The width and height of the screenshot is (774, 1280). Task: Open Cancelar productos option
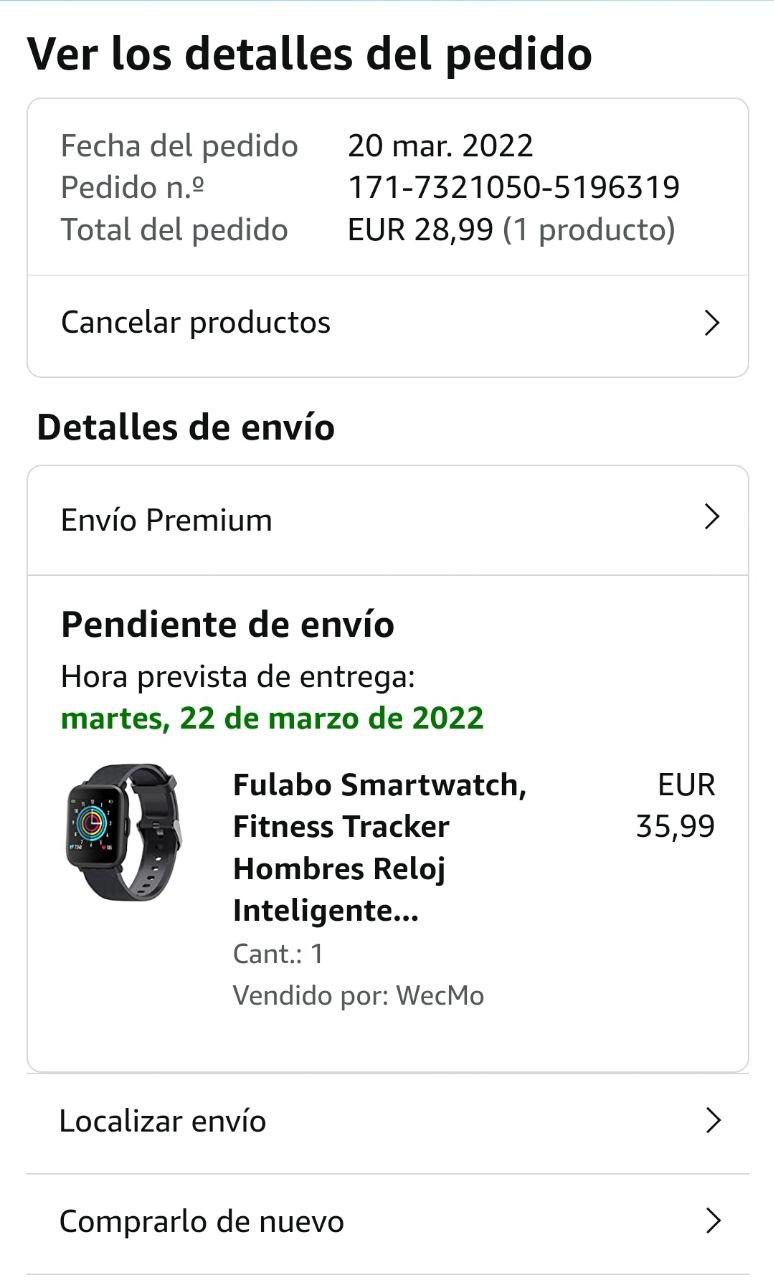tap(386, 323)
